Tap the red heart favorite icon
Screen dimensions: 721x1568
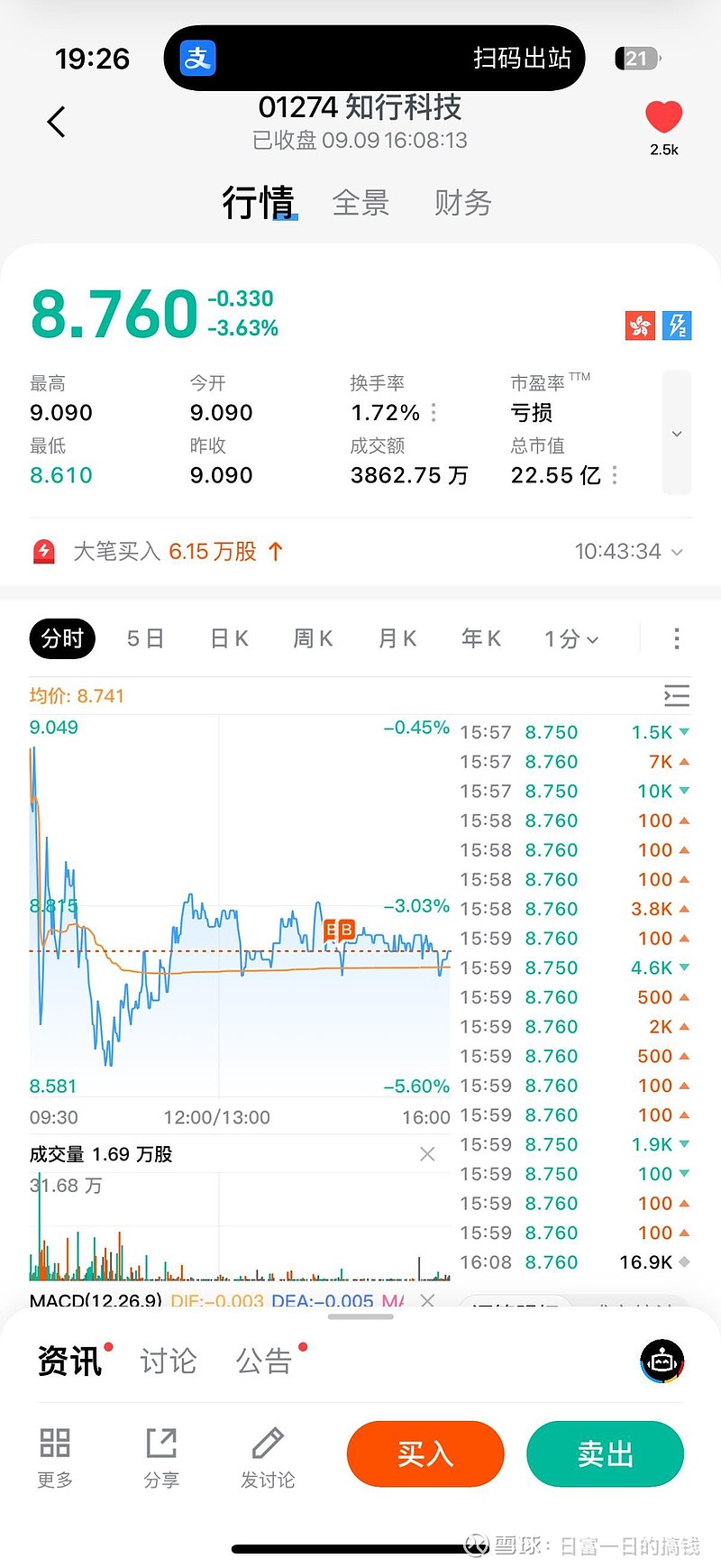[x=663, y=118]
